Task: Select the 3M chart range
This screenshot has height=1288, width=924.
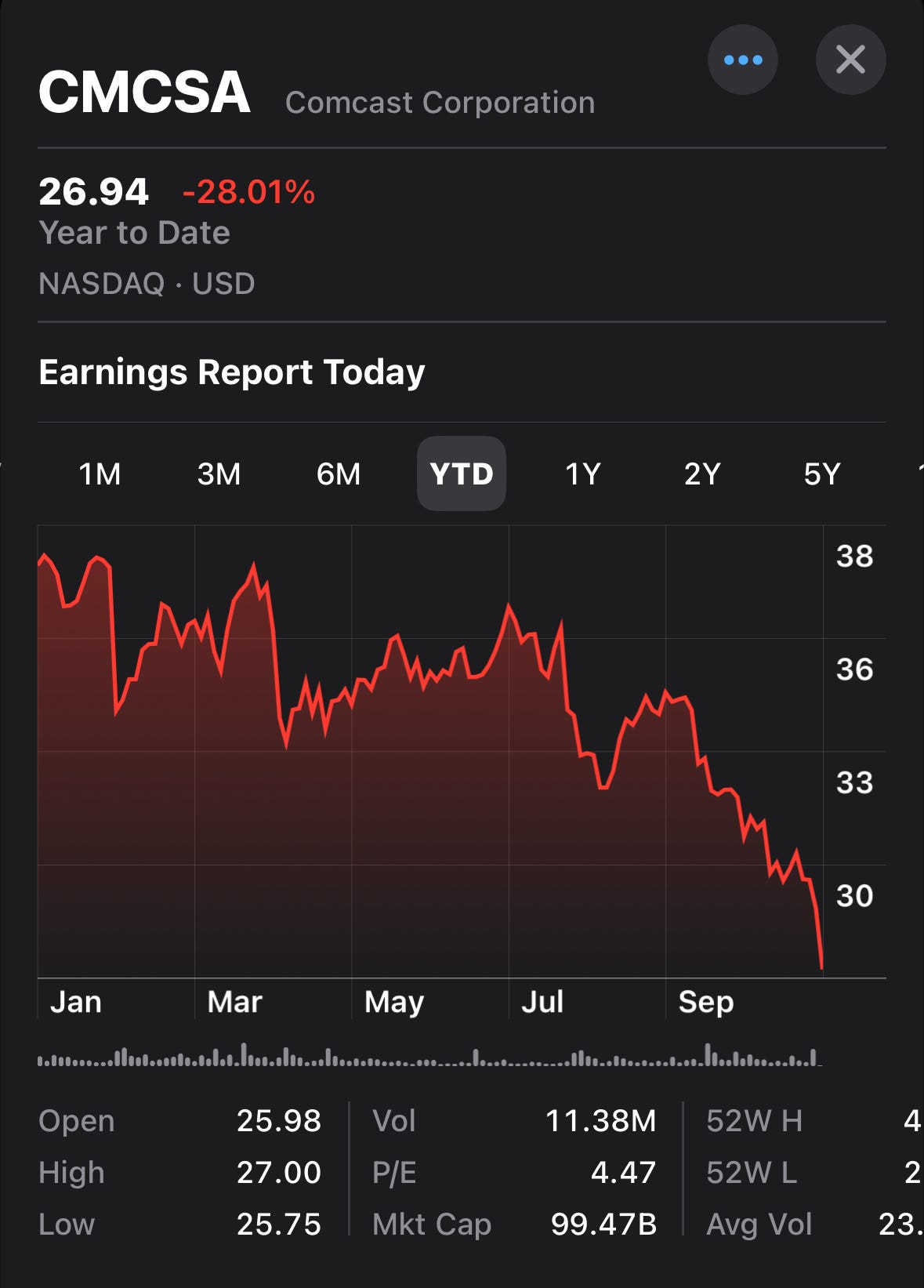Action: click(x=219, y=473)
